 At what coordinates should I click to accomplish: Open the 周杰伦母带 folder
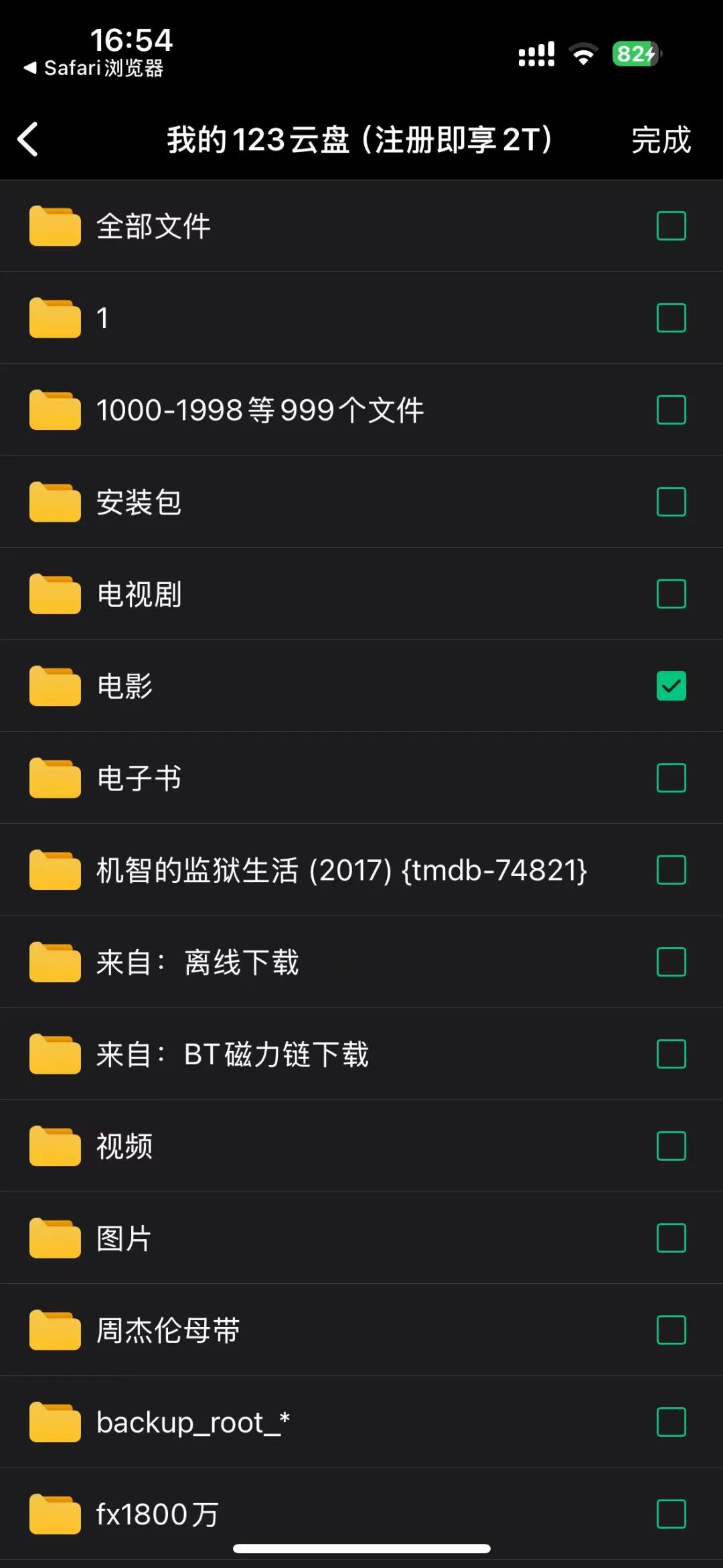point(168,1330)
